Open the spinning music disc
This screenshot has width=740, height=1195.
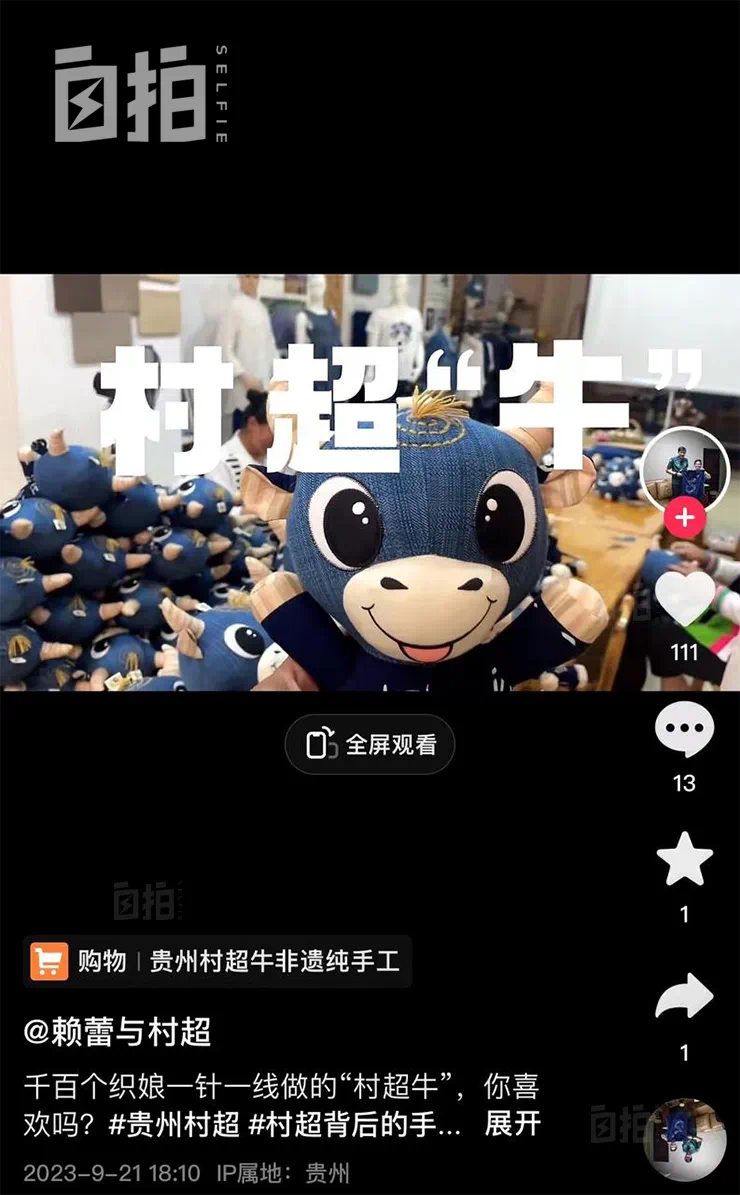point(685,1140)
